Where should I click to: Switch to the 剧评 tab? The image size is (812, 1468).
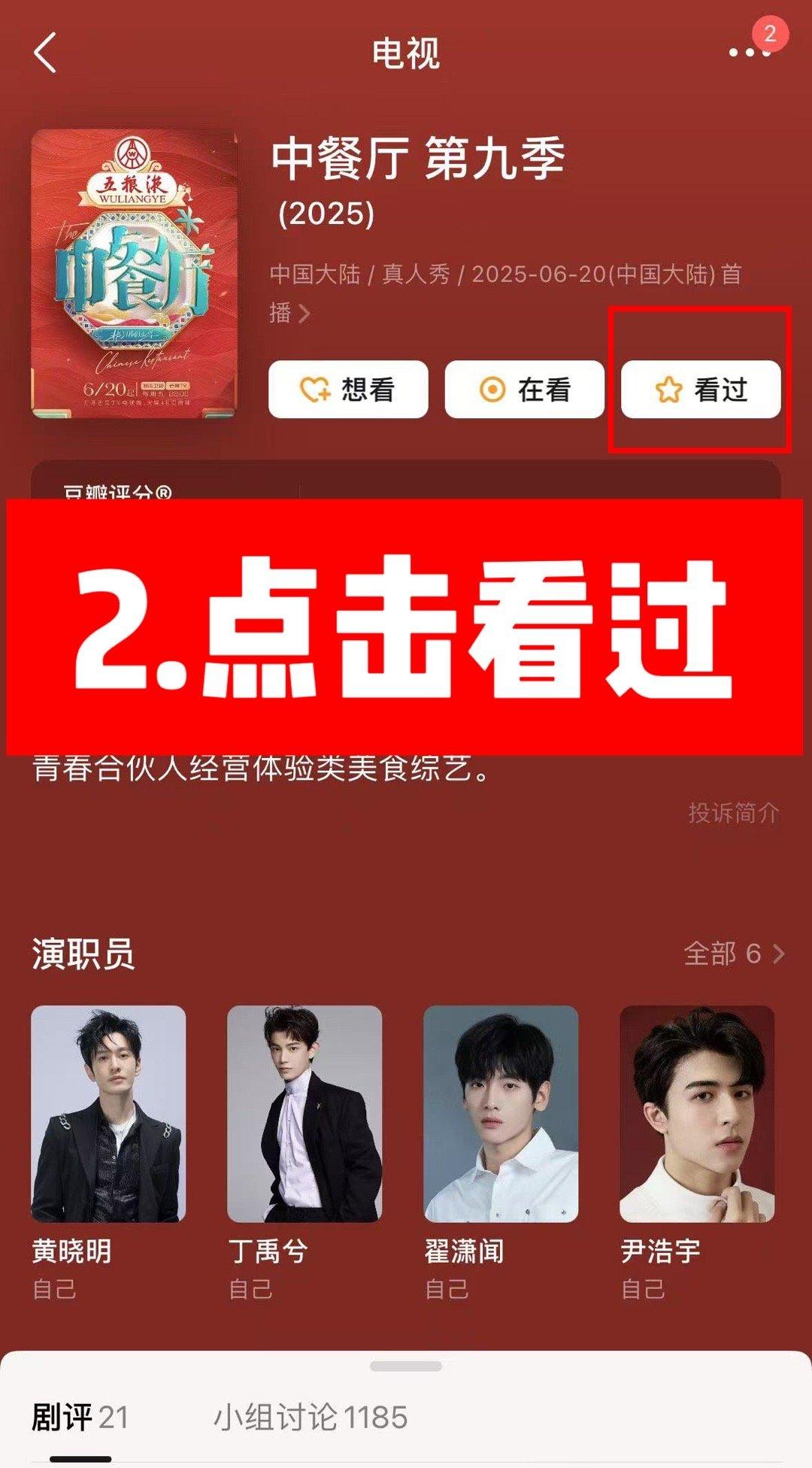[x=80, y=1418]
